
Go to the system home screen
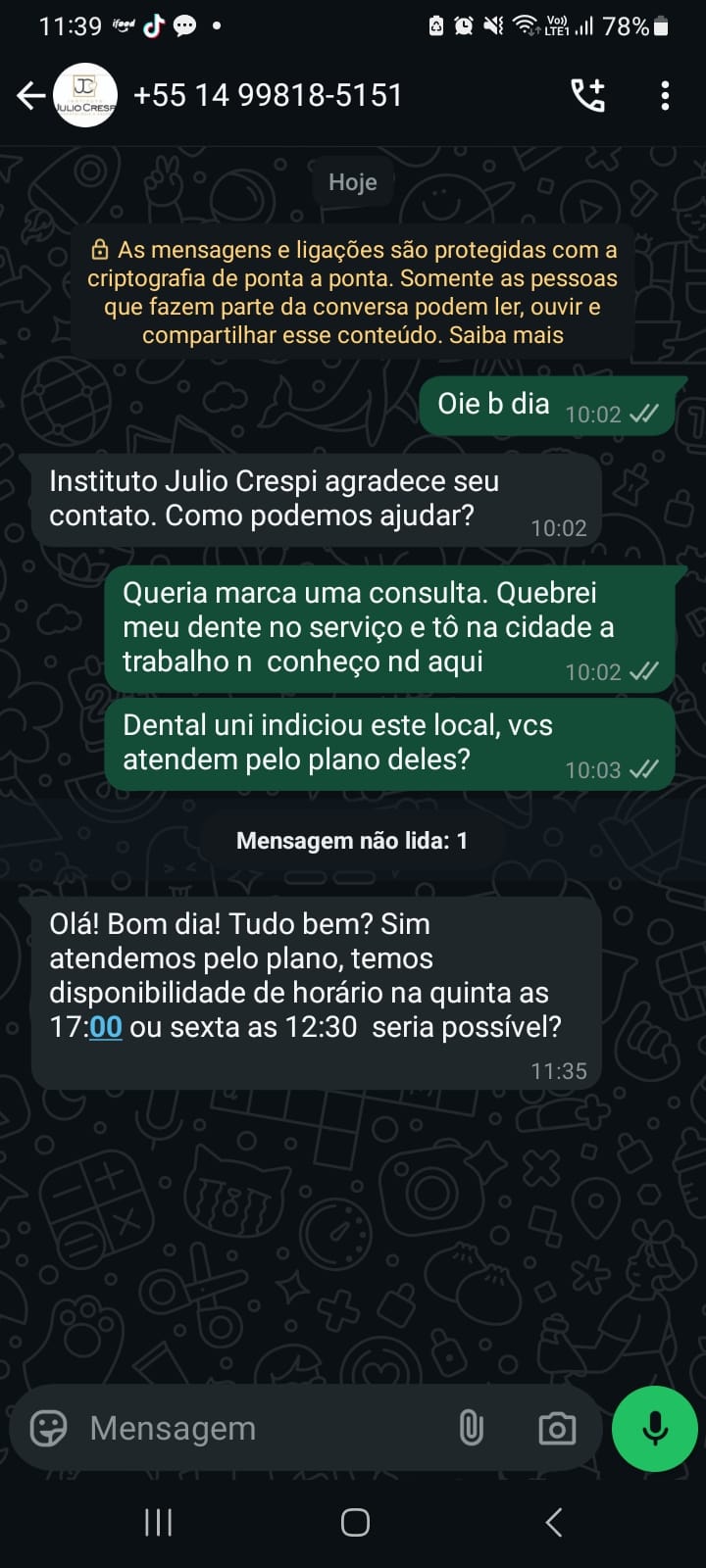click(x=355, y=1522)
